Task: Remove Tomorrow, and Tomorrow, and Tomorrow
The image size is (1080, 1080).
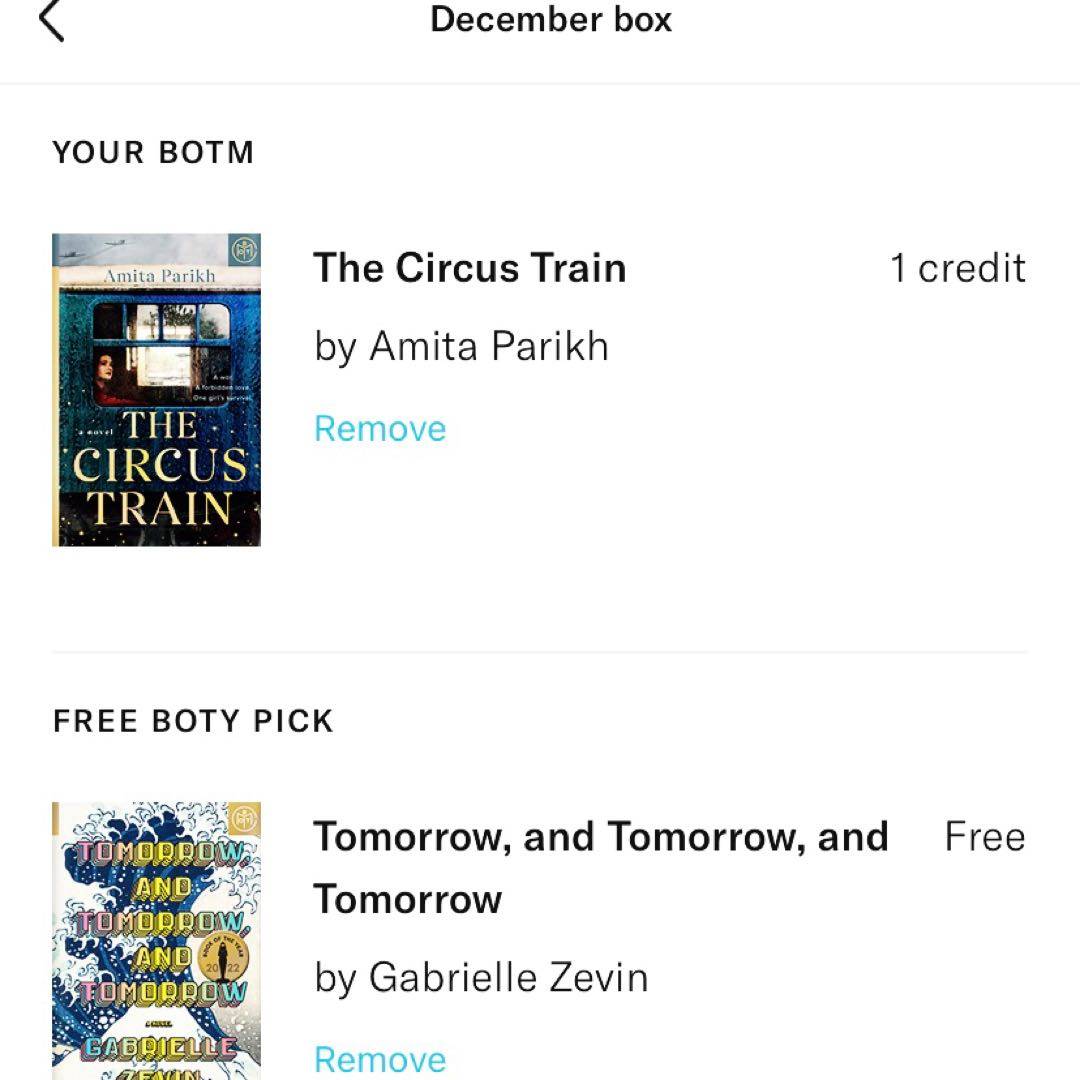Action: pyautogui.click(x=380, y=1059)
